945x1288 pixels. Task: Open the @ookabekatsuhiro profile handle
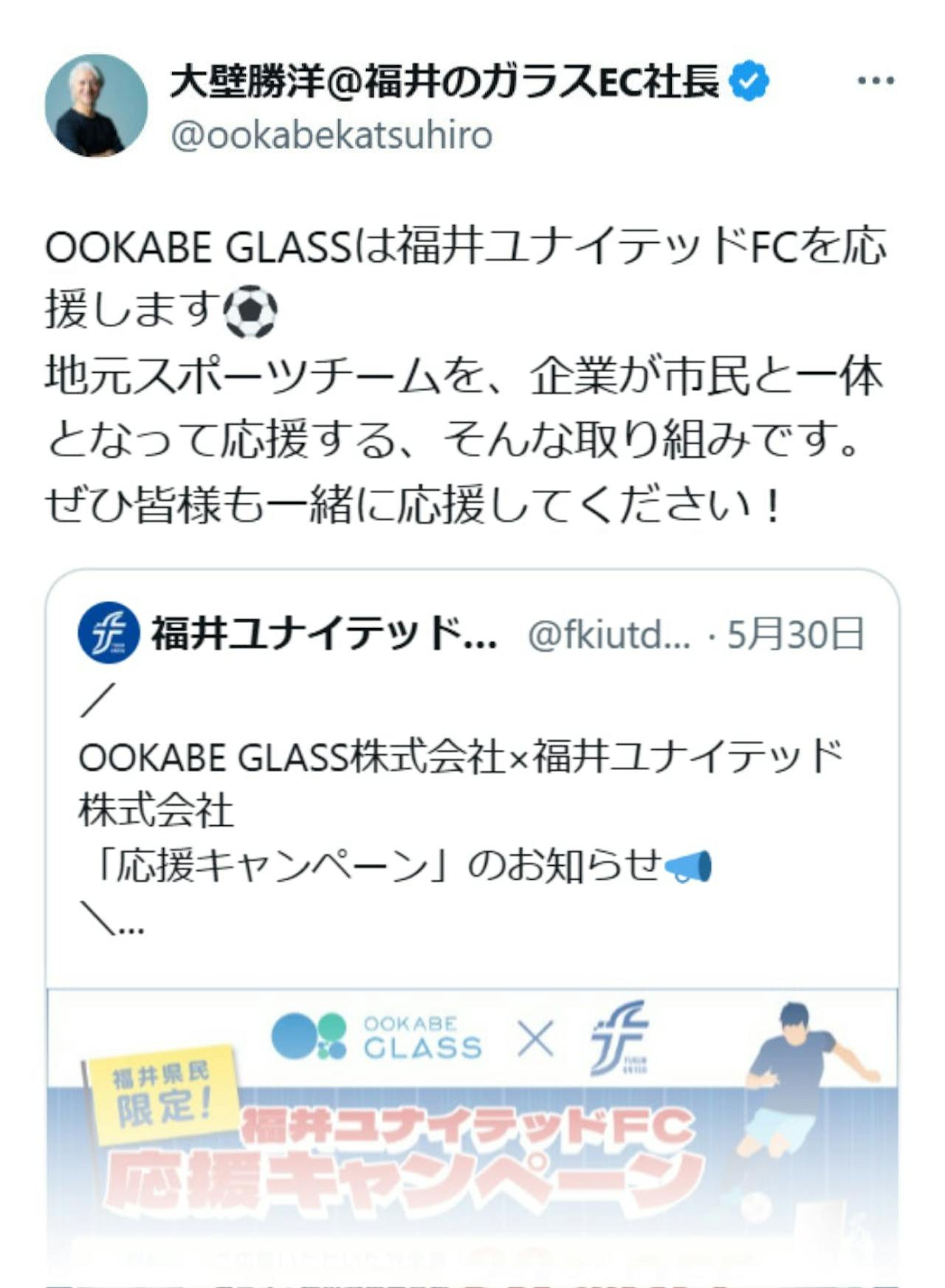[332, 136]
